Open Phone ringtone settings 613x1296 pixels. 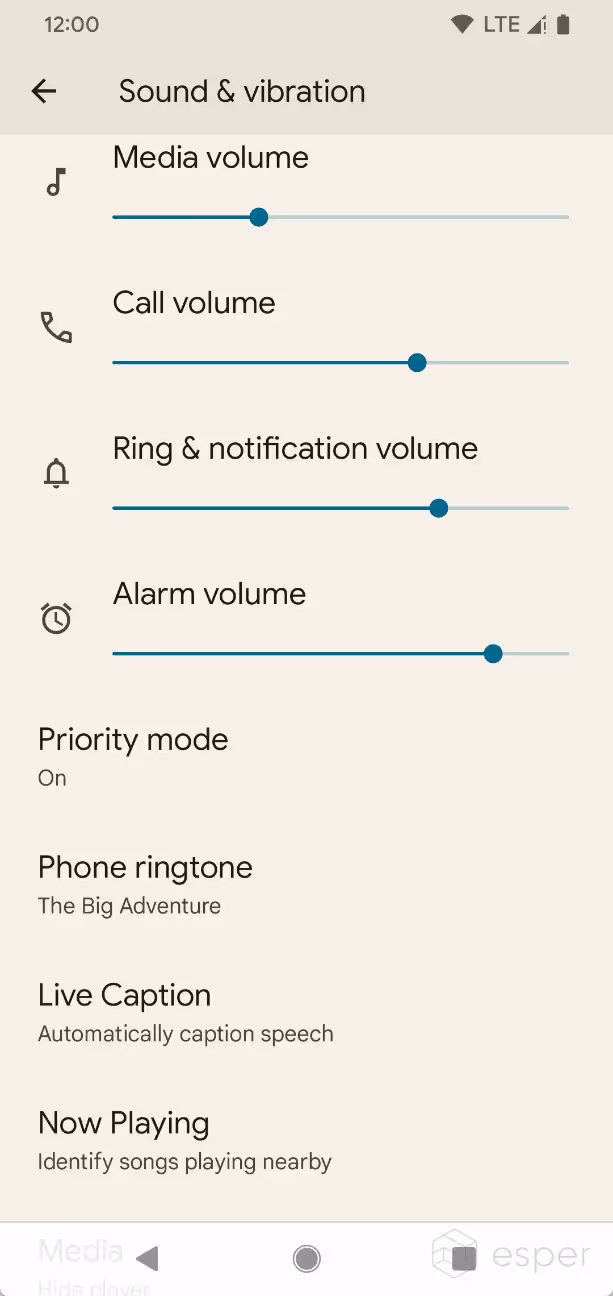tap(306, 885)
